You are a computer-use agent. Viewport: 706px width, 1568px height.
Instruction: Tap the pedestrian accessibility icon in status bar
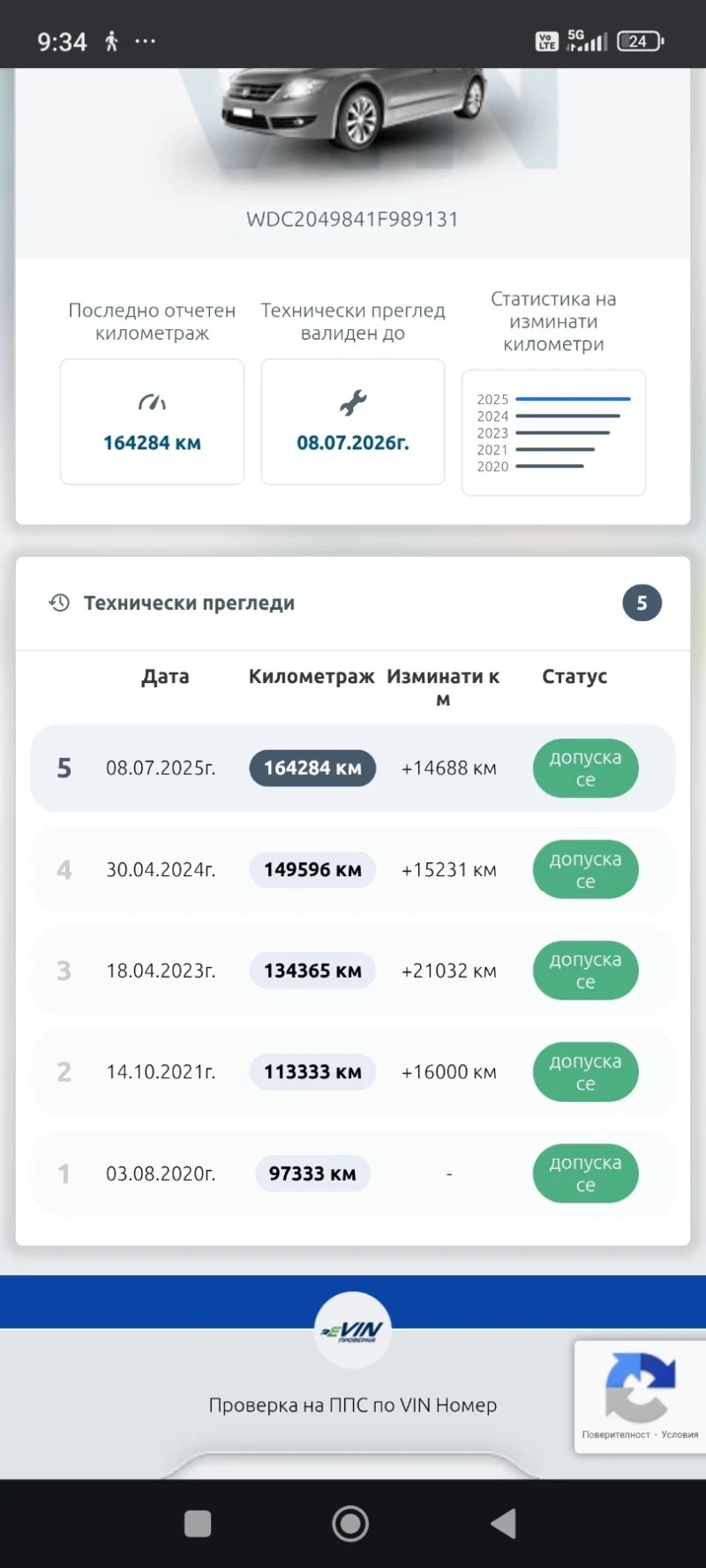111,41
